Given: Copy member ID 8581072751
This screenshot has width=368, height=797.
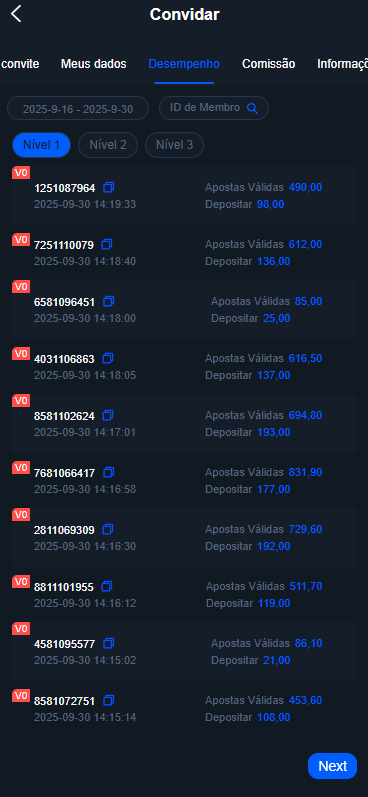Looking at the screenshot, I should [108, 700].
